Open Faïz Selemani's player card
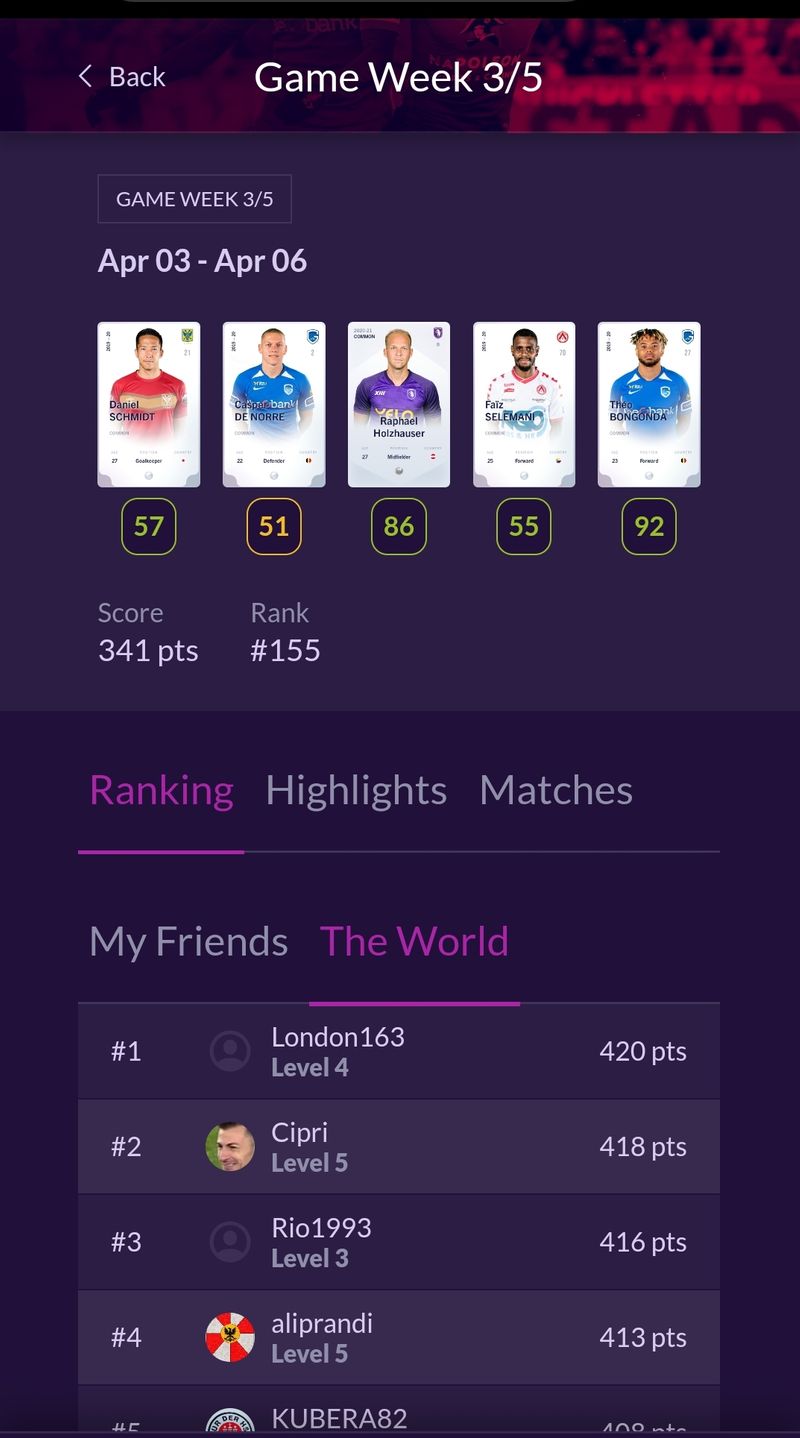Viewport: 800px width, 1438px height. point(524,404)
